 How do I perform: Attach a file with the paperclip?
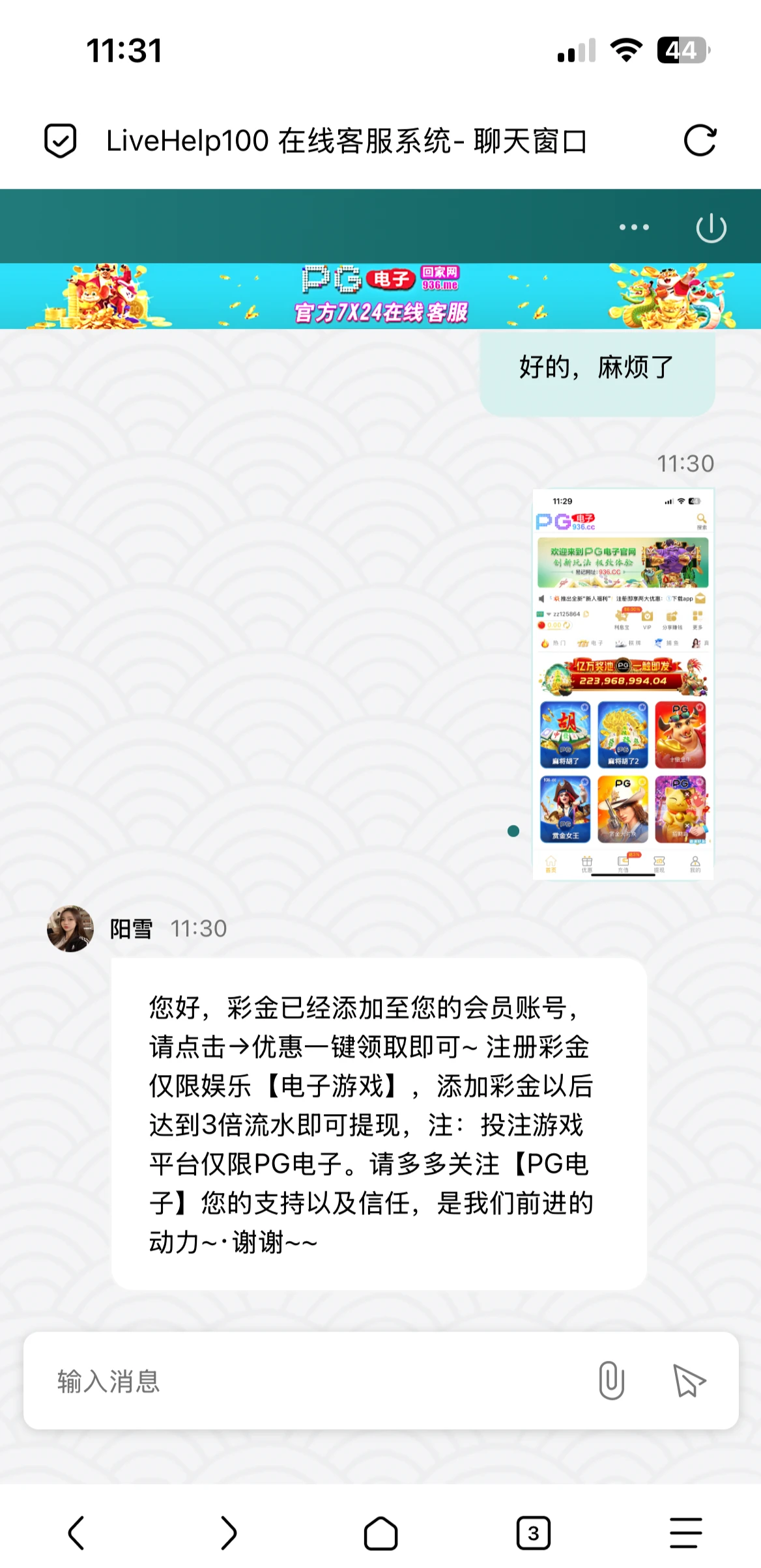[x=611, y=1380]
